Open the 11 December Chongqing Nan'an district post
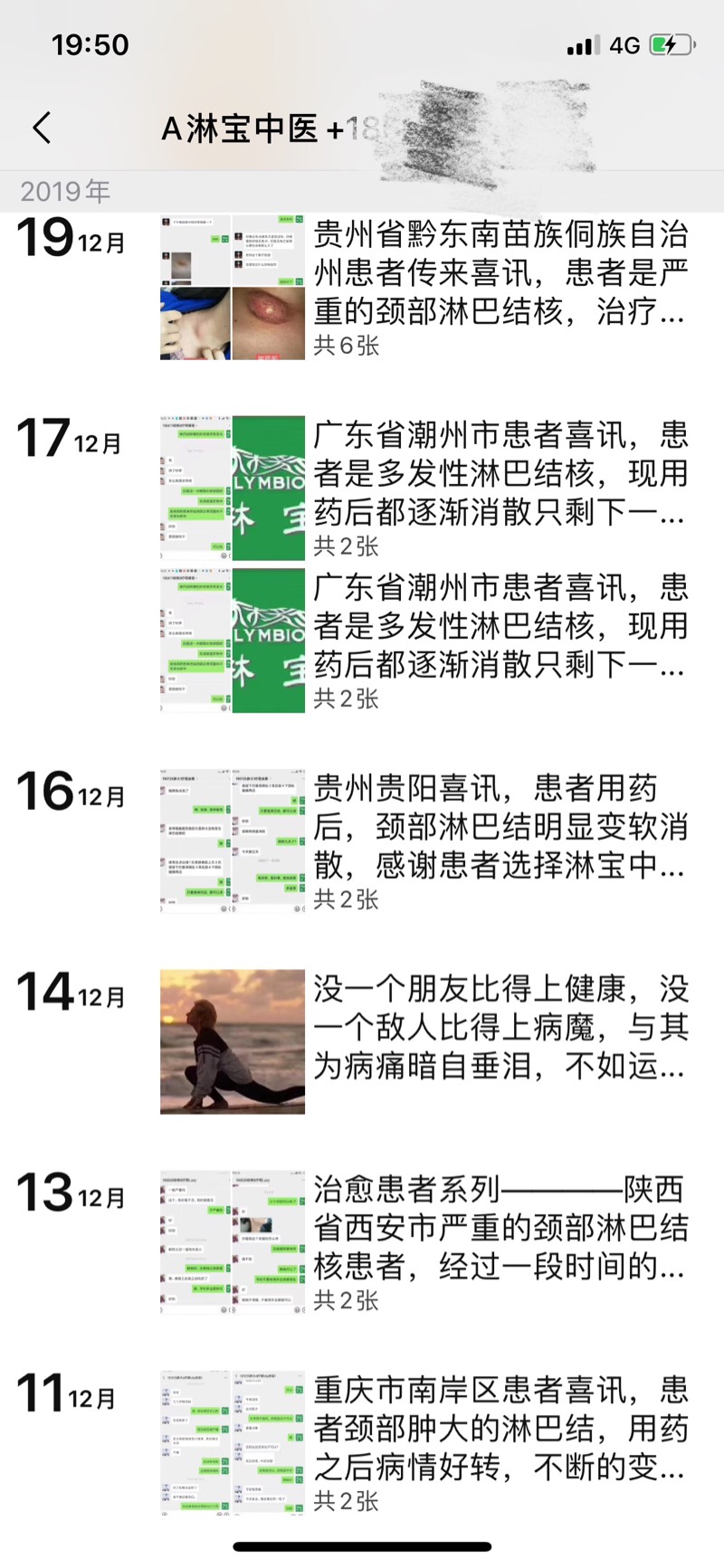 click(500, 1430)
